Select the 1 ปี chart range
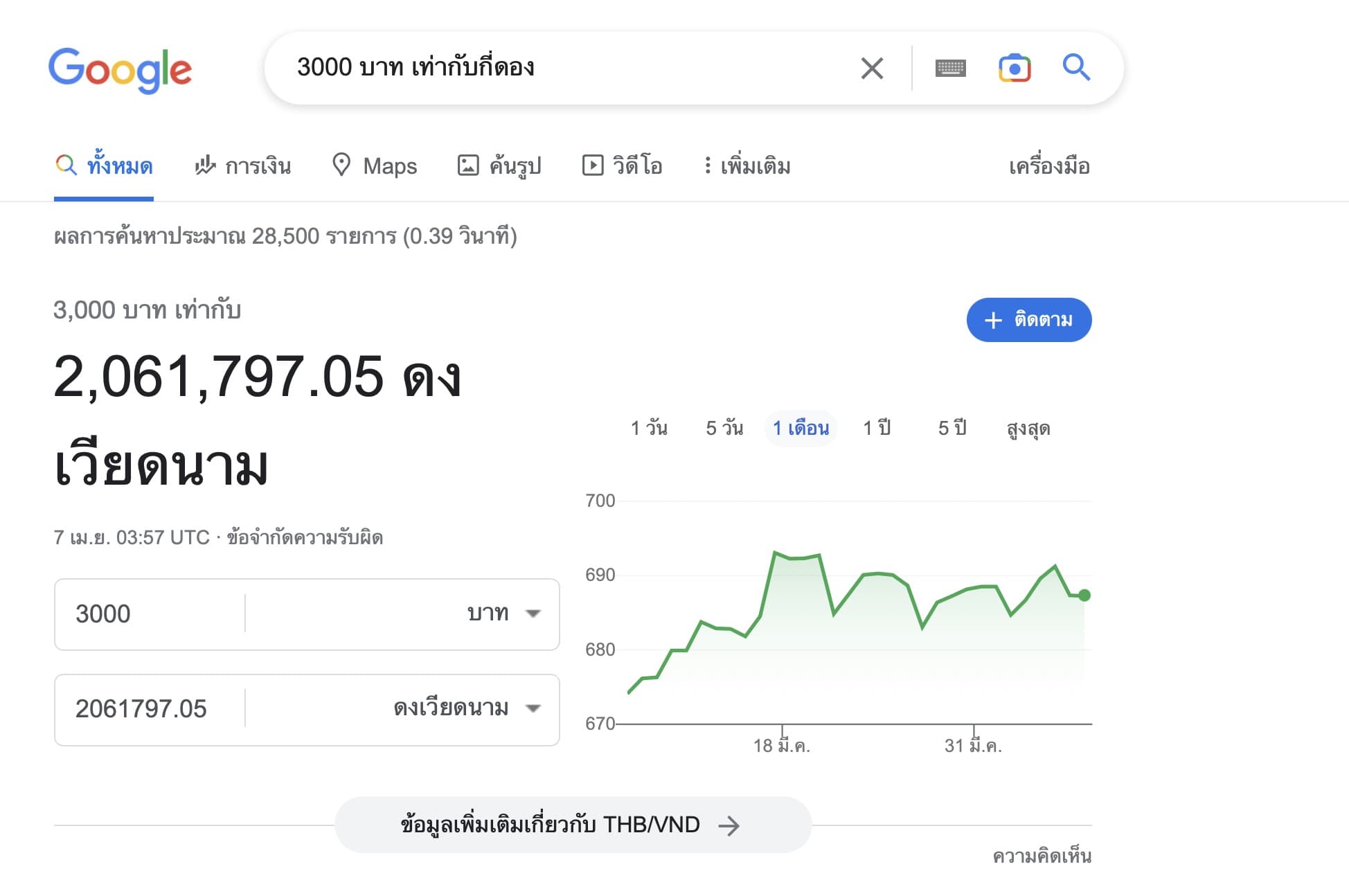 (877, 428)
